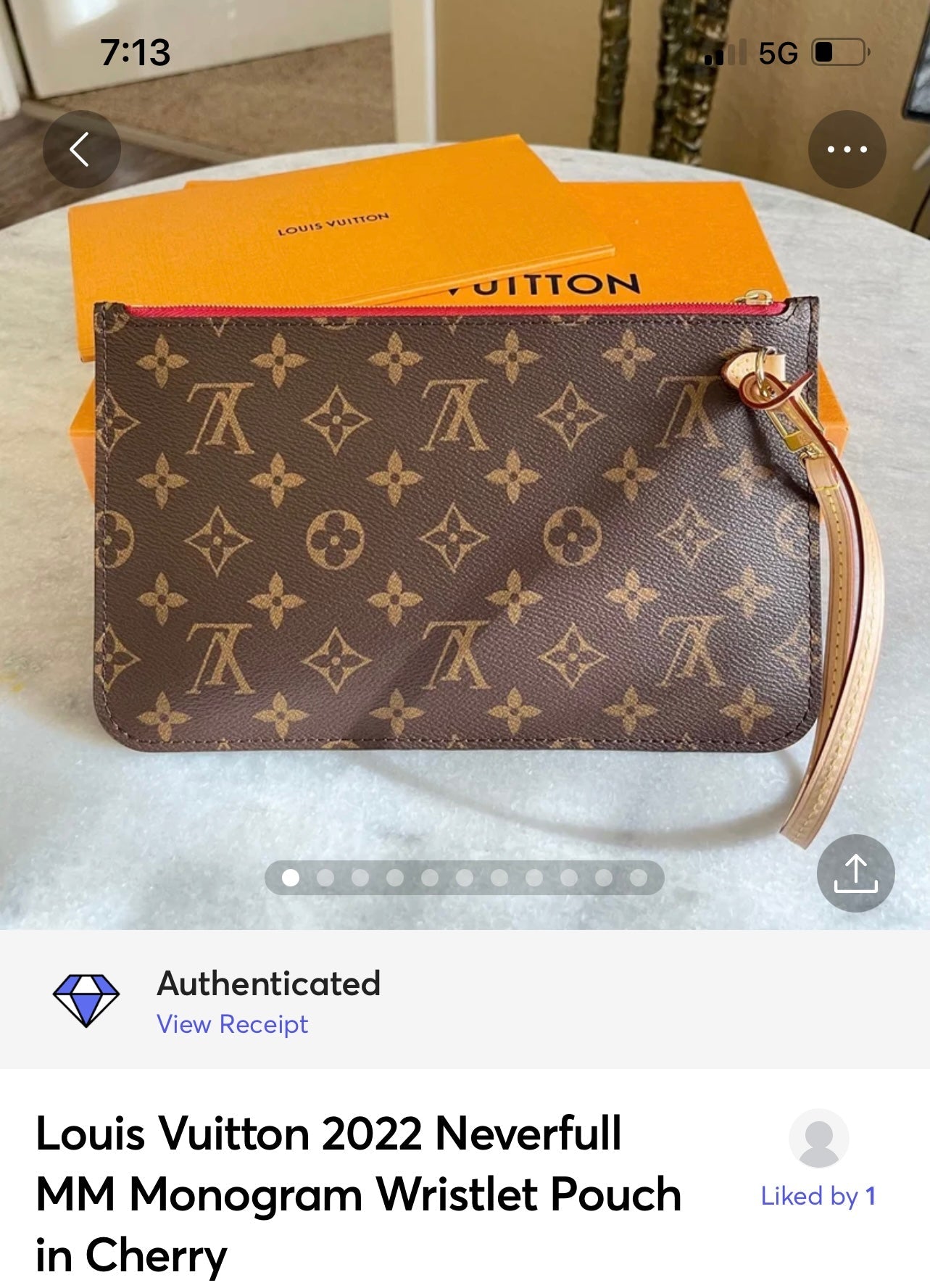Image resolution: width=930 pixels, height=1288 pixels.
Task: Open the listing options overflow menu
Action: tap(847, 149)
